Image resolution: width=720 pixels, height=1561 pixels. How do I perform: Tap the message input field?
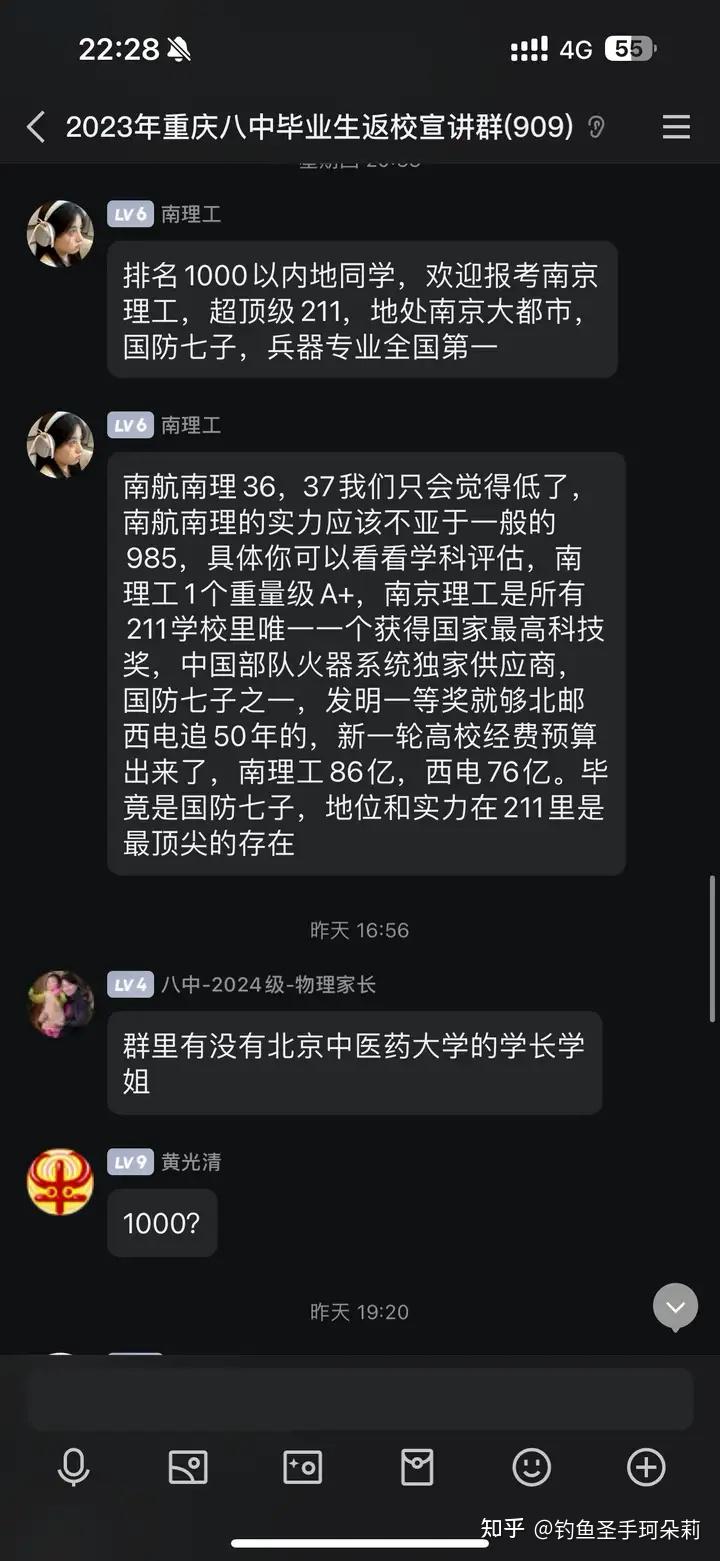pos(360,1399)
